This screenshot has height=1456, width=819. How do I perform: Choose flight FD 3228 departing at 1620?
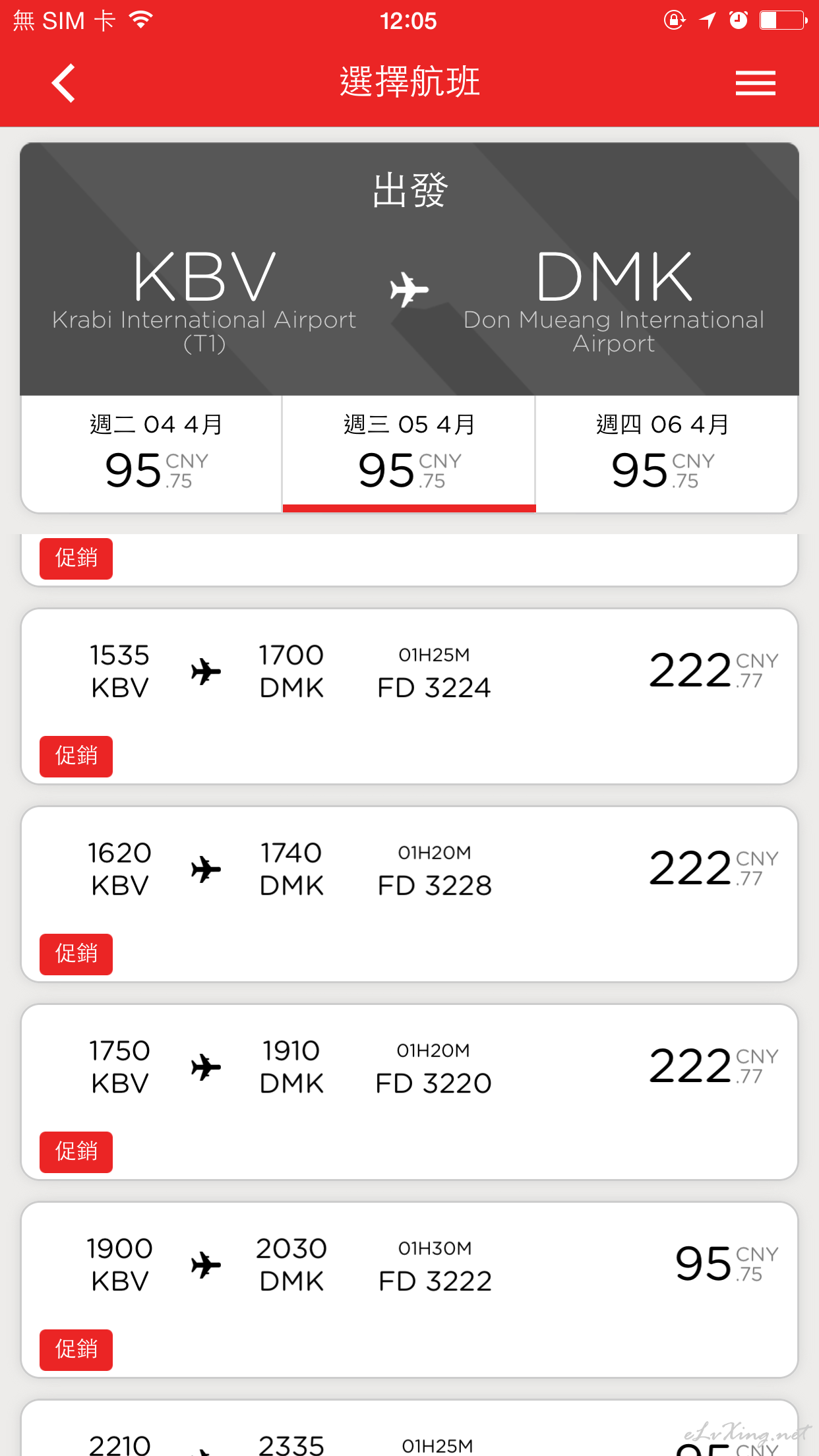[409, 894]
